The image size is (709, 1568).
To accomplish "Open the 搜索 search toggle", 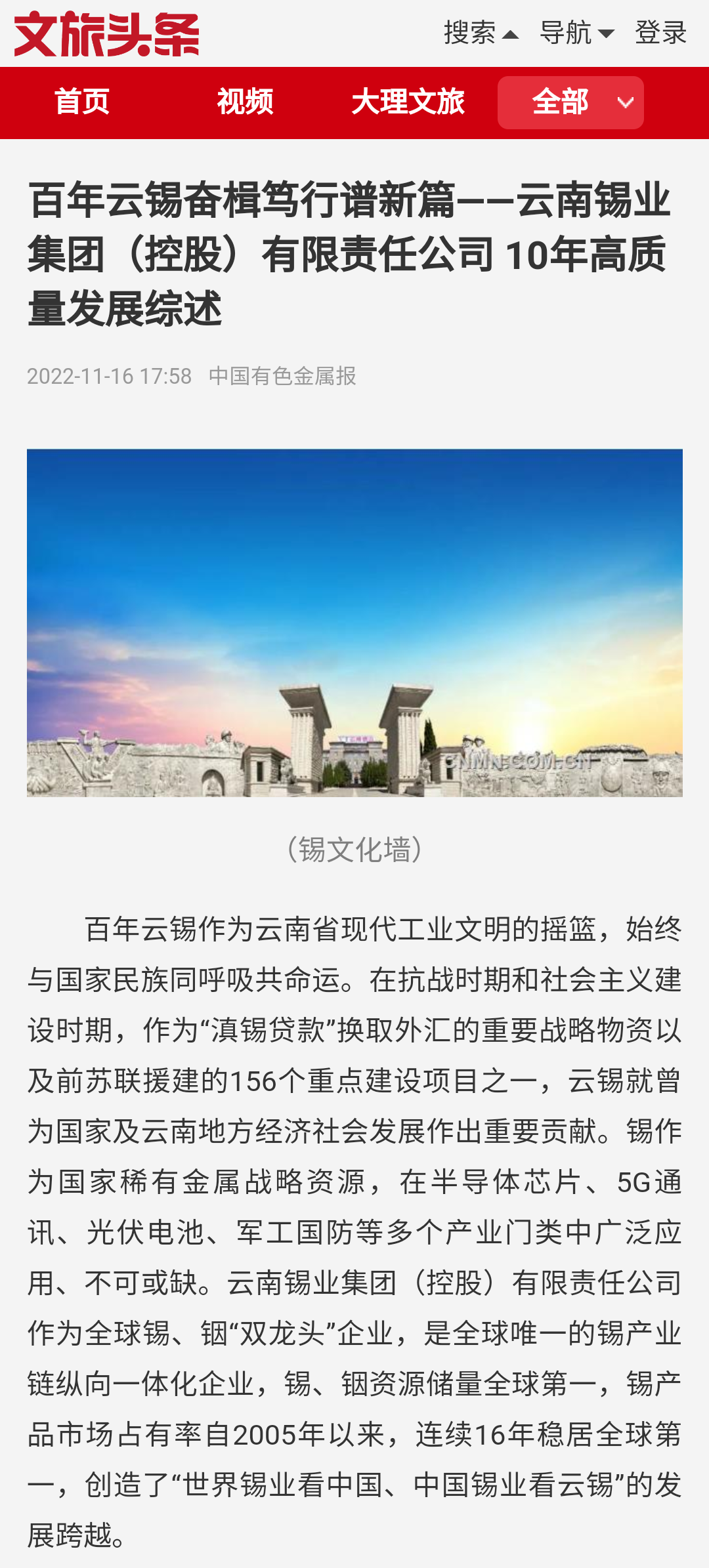I will click(481, 33).
